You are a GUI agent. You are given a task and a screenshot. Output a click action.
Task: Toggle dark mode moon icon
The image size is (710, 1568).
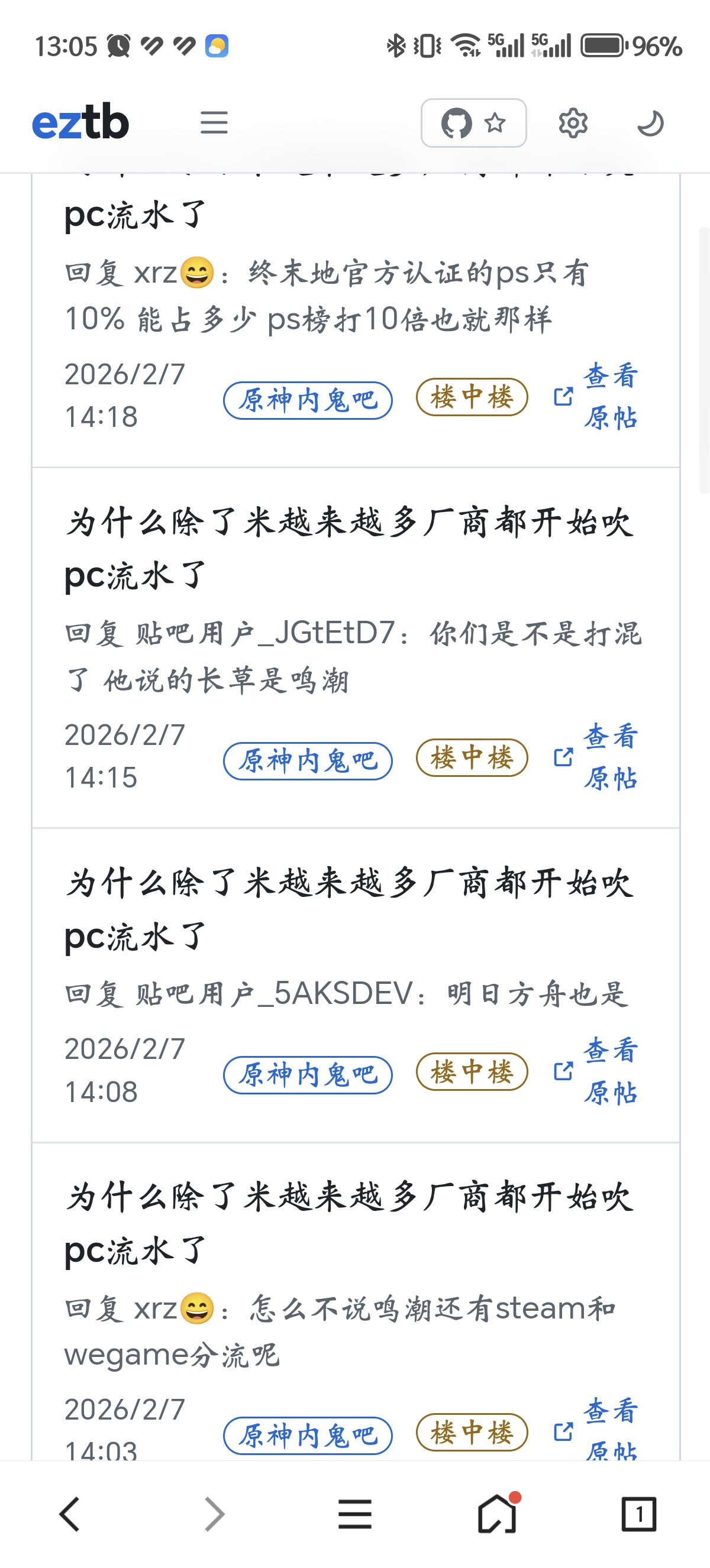point(650,123)
